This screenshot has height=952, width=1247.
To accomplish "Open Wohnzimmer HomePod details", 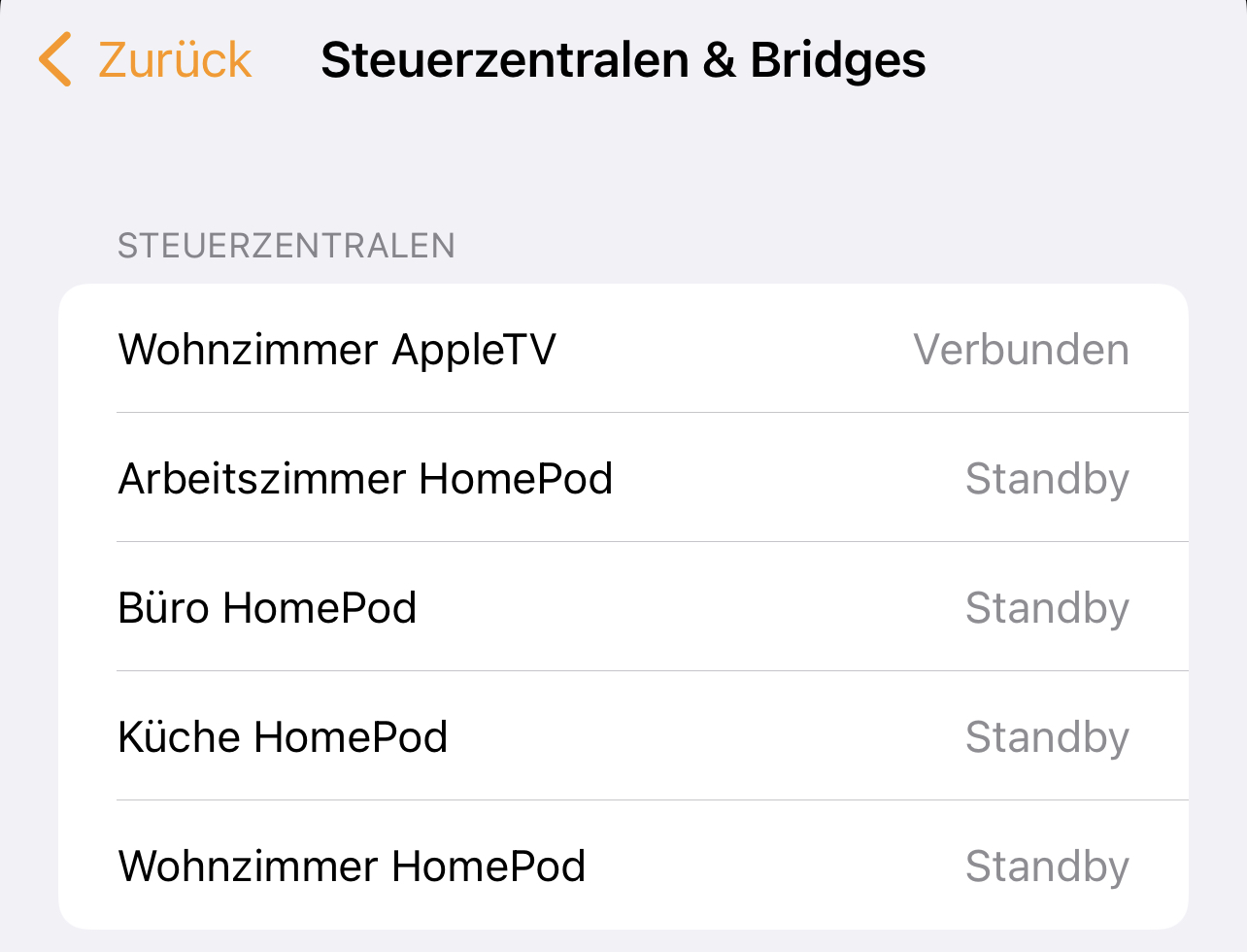I will (x=622, y=866).
